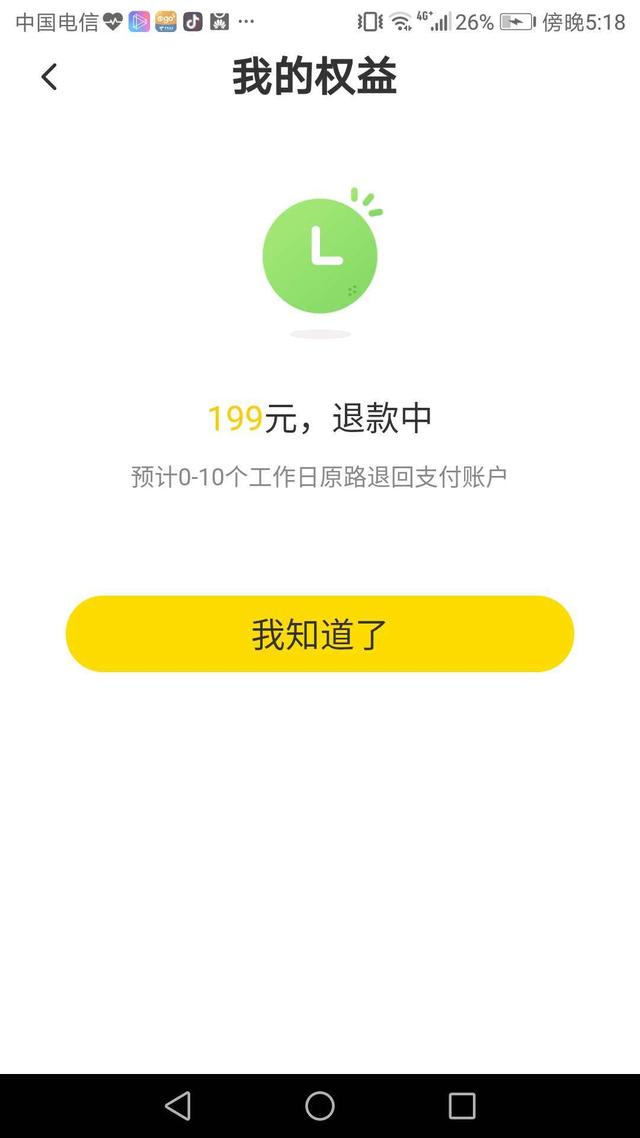This screenshot has width=640, height=1138.
Task: Go back from 我的权益 page
Action: coord(49,77)
